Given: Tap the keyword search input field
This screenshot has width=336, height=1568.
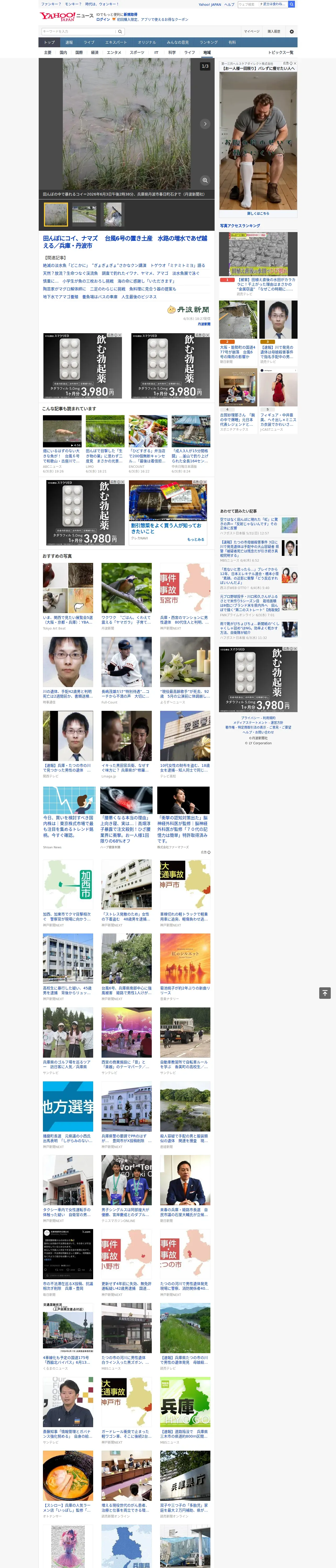Looking at the screenshot, I should [79, 32].
